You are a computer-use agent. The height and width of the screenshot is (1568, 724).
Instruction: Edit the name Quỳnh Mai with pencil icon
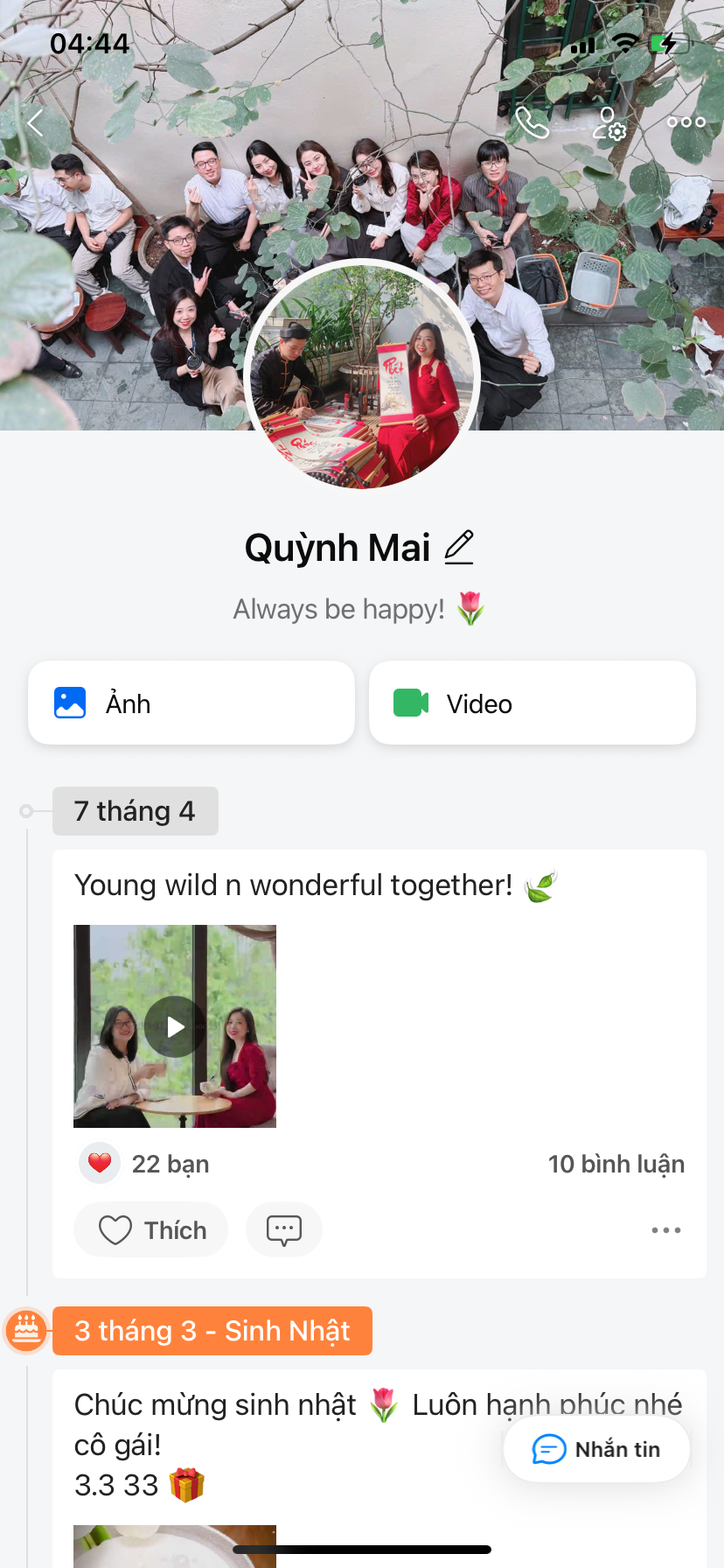click(x=459, y=548)
